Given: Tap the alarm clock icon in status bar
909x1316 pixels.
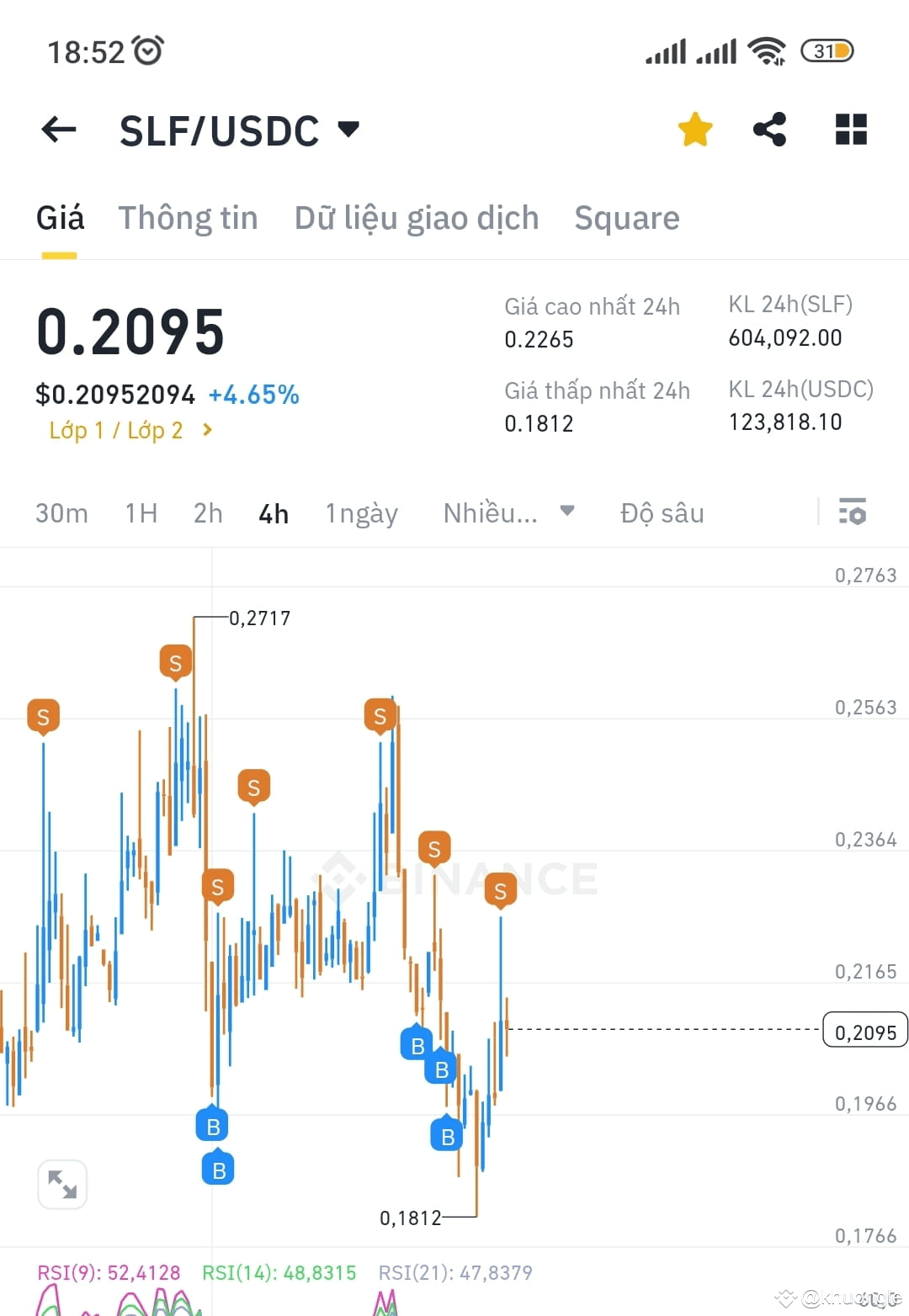Looking at the screenshot, I should point(148,50).
